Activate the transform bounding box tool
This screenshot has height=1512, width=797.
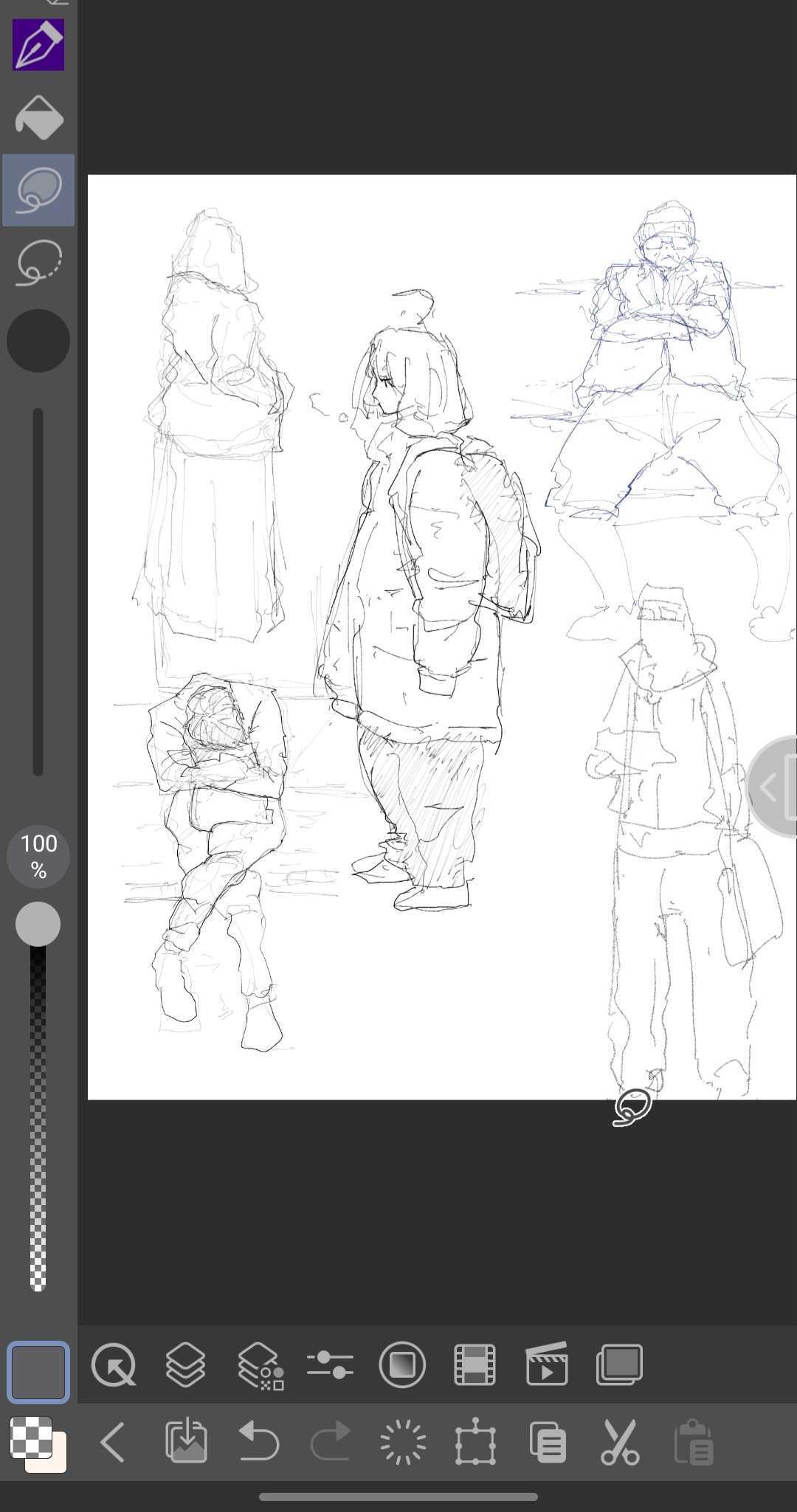click(475, 1442)
